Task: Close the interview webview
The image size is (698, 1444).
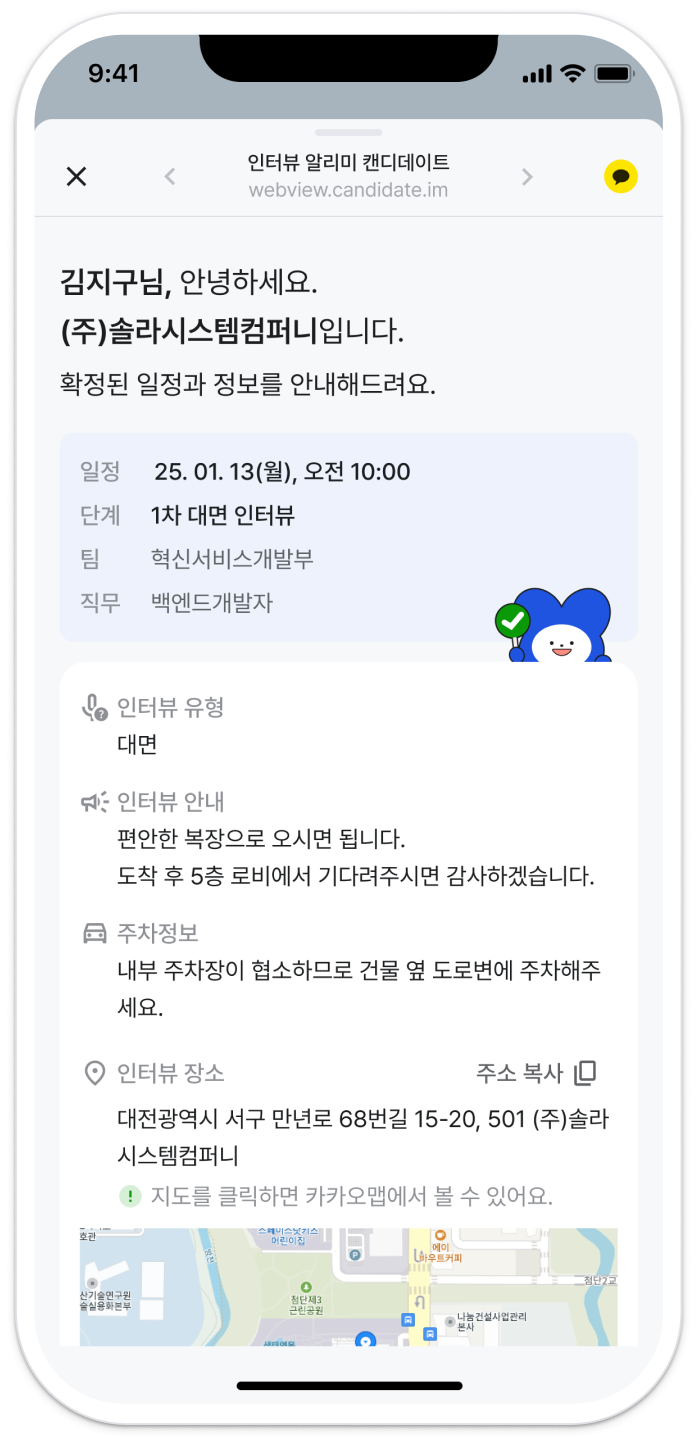Action: tap(76, 177)
